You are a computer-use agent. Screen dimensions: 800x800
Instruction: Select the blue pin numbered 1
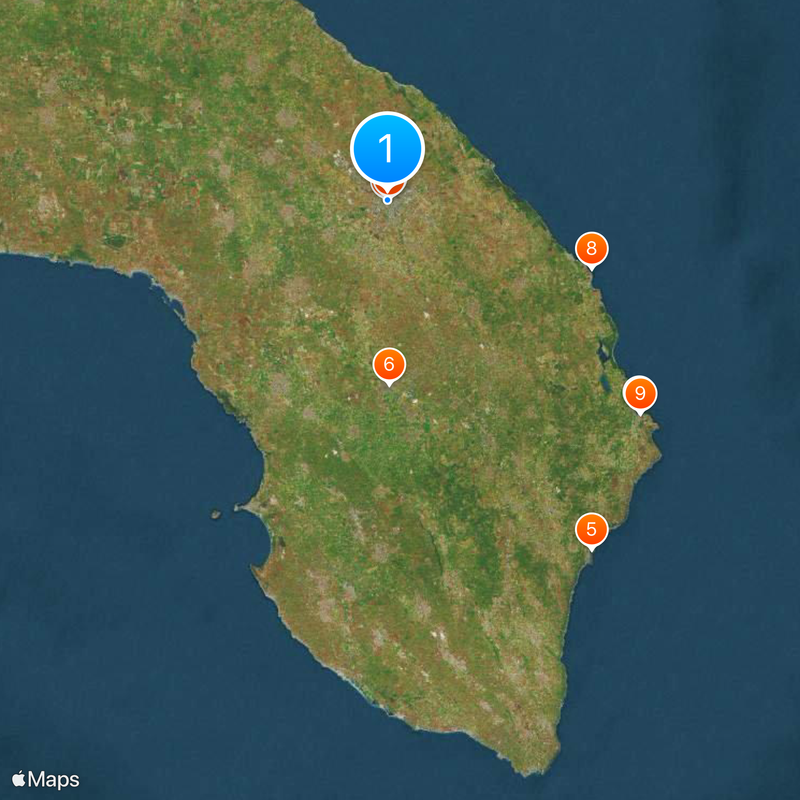388,150
